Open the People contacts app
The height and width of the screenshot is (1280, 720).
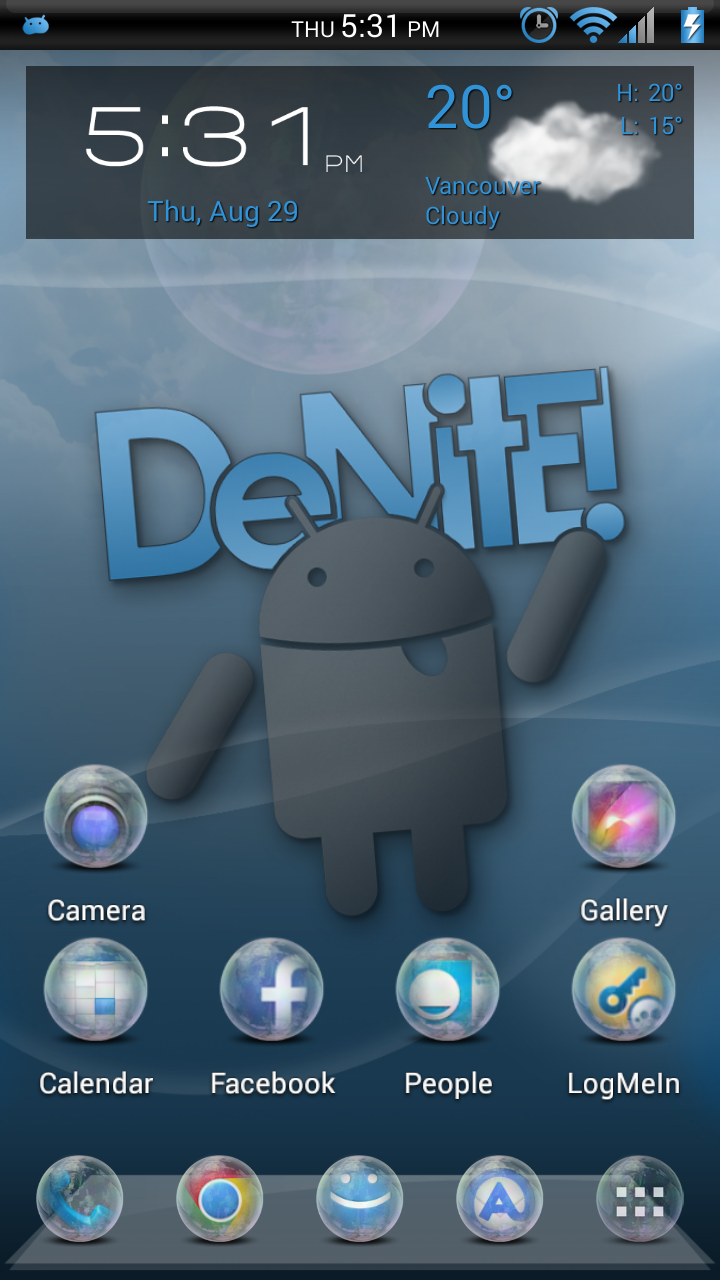[447, 990]
